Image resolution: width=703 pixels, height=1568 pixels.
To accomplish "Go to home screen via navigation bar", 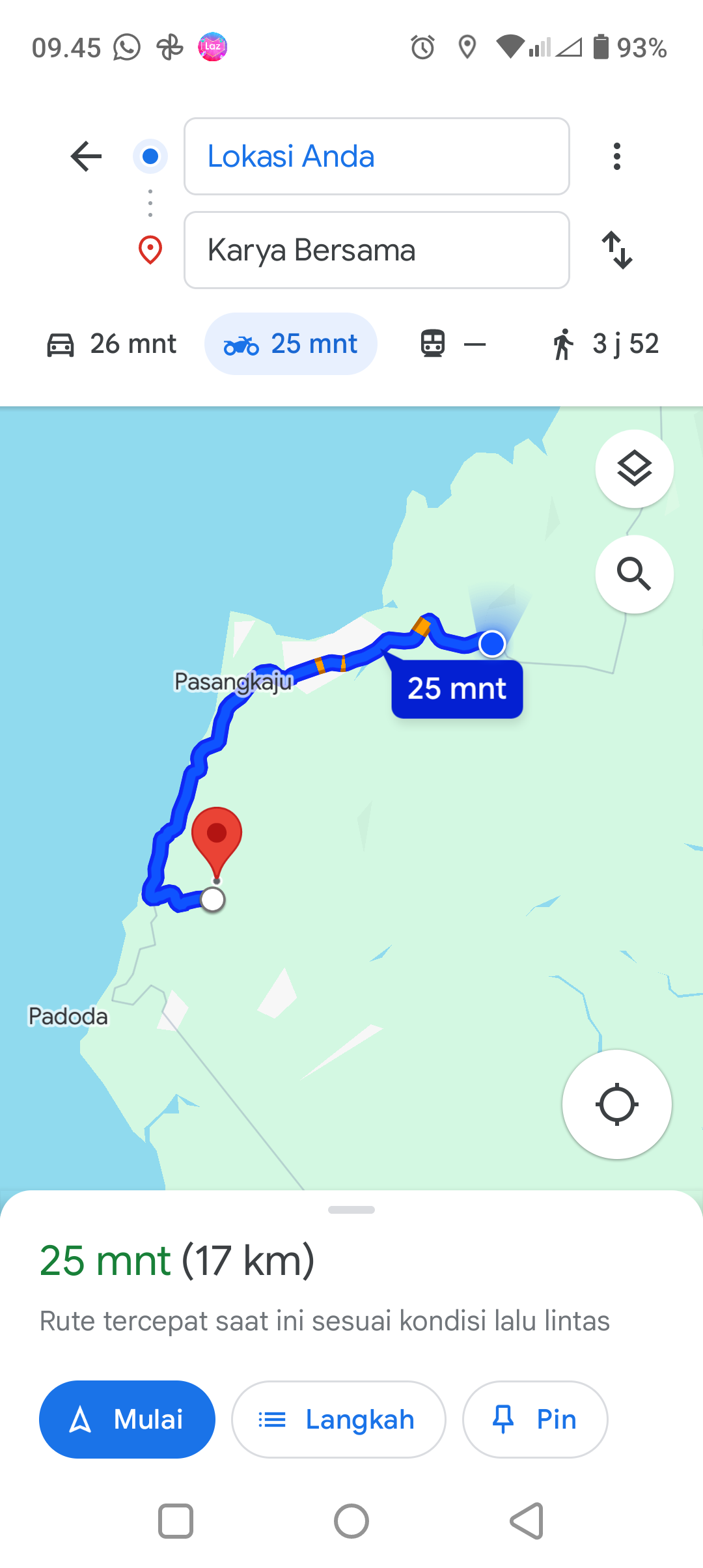I will click(x=351, y=1521).
